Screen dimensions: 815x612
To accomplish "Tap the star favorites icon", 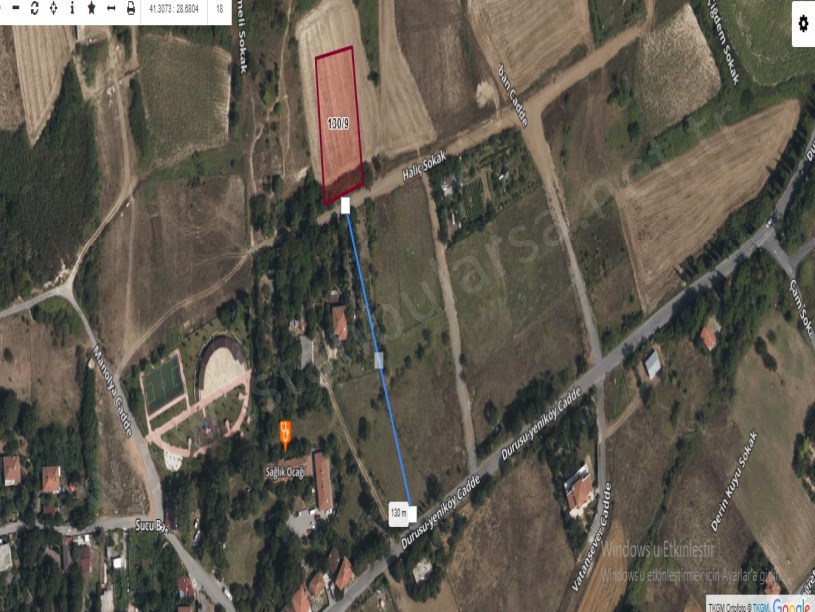I will pos(91,8).
